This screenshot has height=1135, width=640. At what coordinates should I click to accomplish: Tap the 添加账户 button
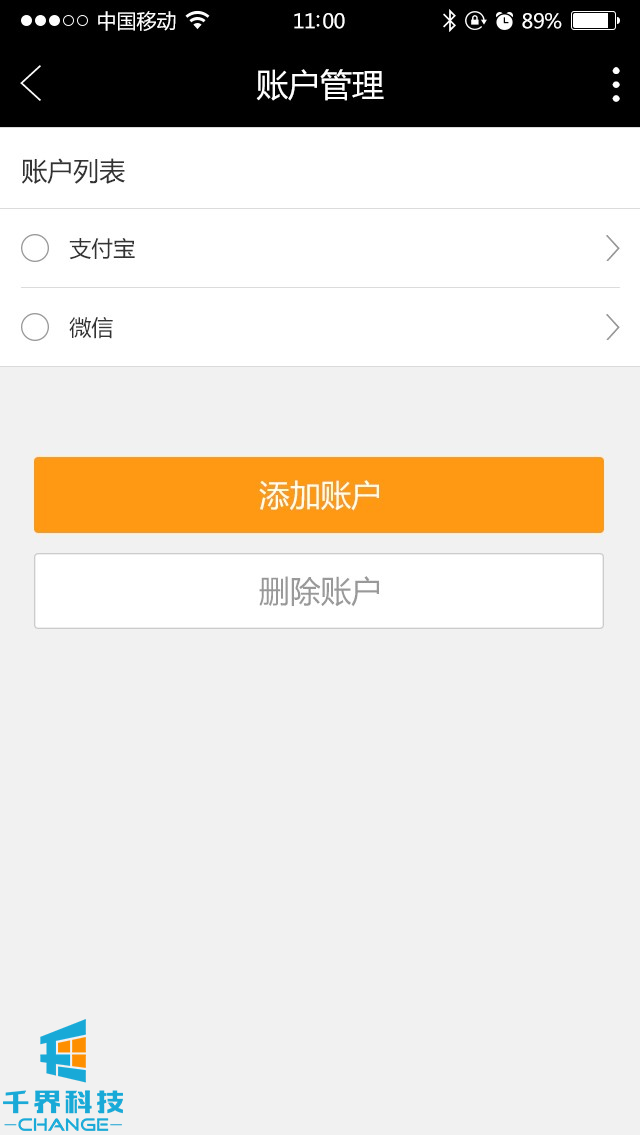click(x=319, y=495)
